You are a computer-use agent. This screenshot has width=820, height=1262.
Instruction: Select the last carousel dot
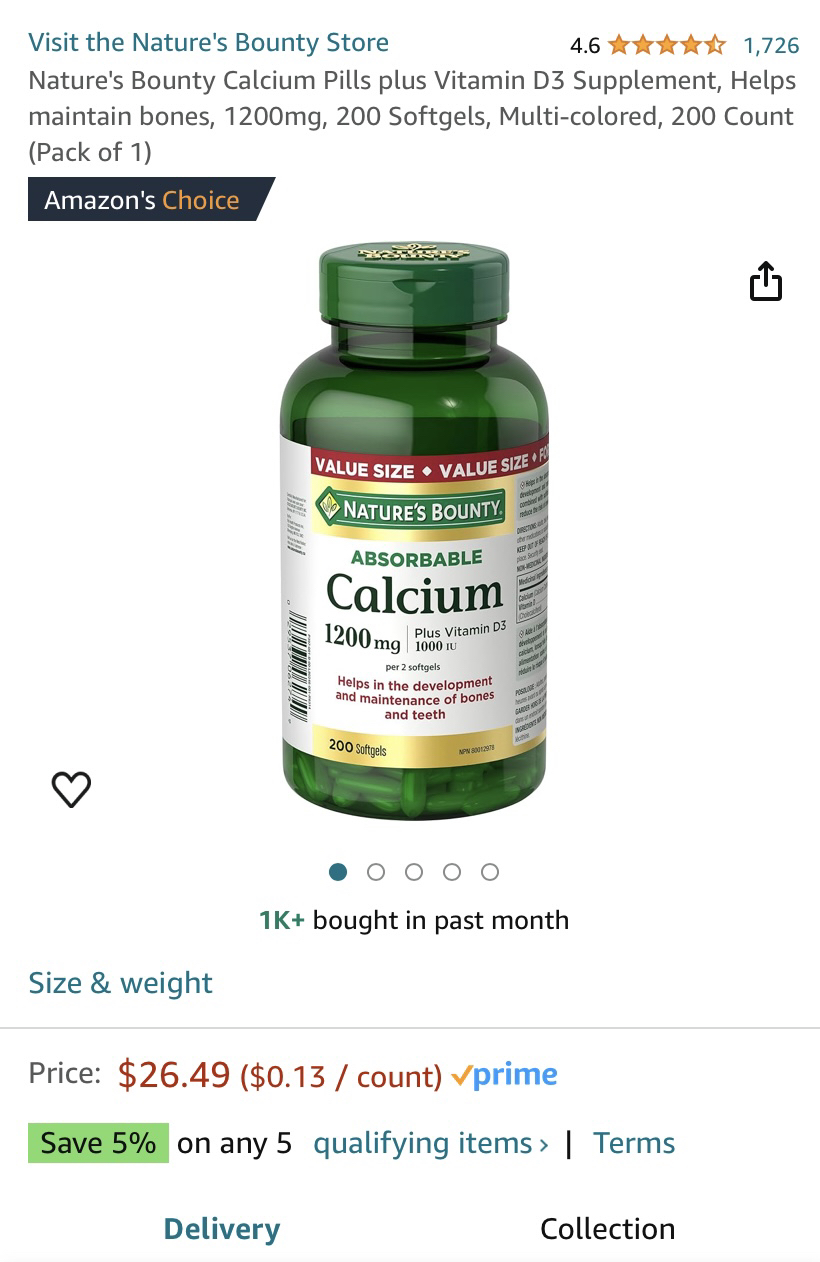coord(490,871)
